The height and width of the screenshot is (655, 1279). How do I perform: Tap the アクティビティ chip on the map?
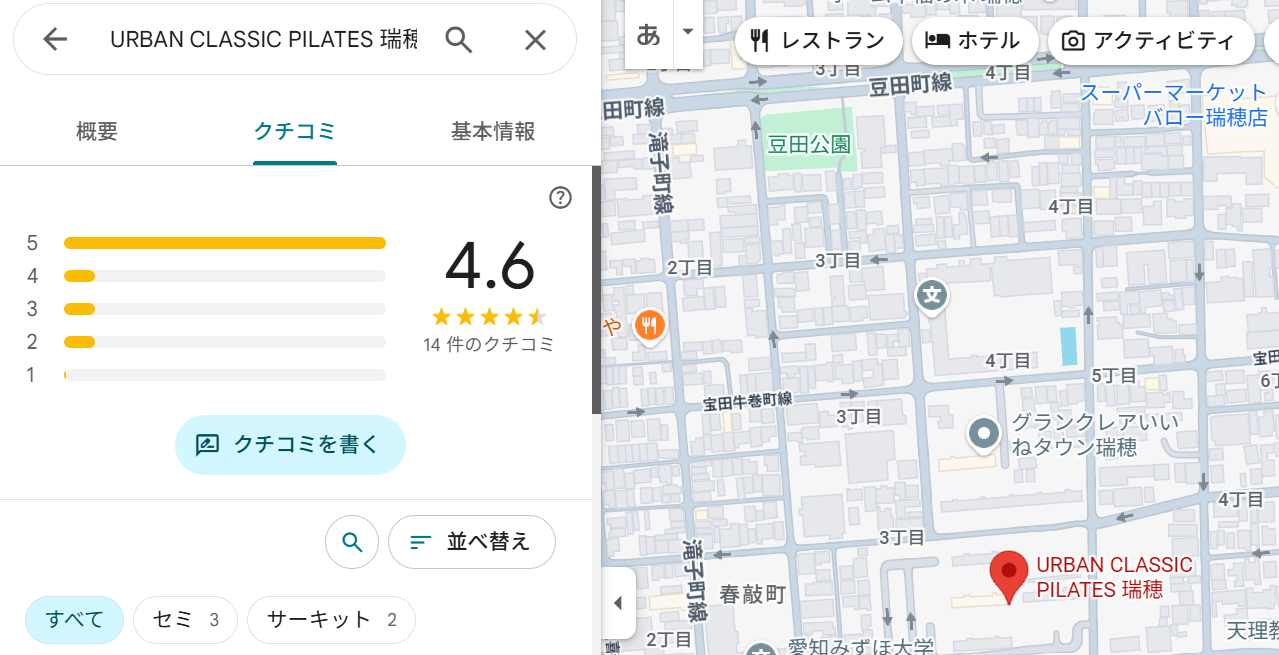[1149, 41]
